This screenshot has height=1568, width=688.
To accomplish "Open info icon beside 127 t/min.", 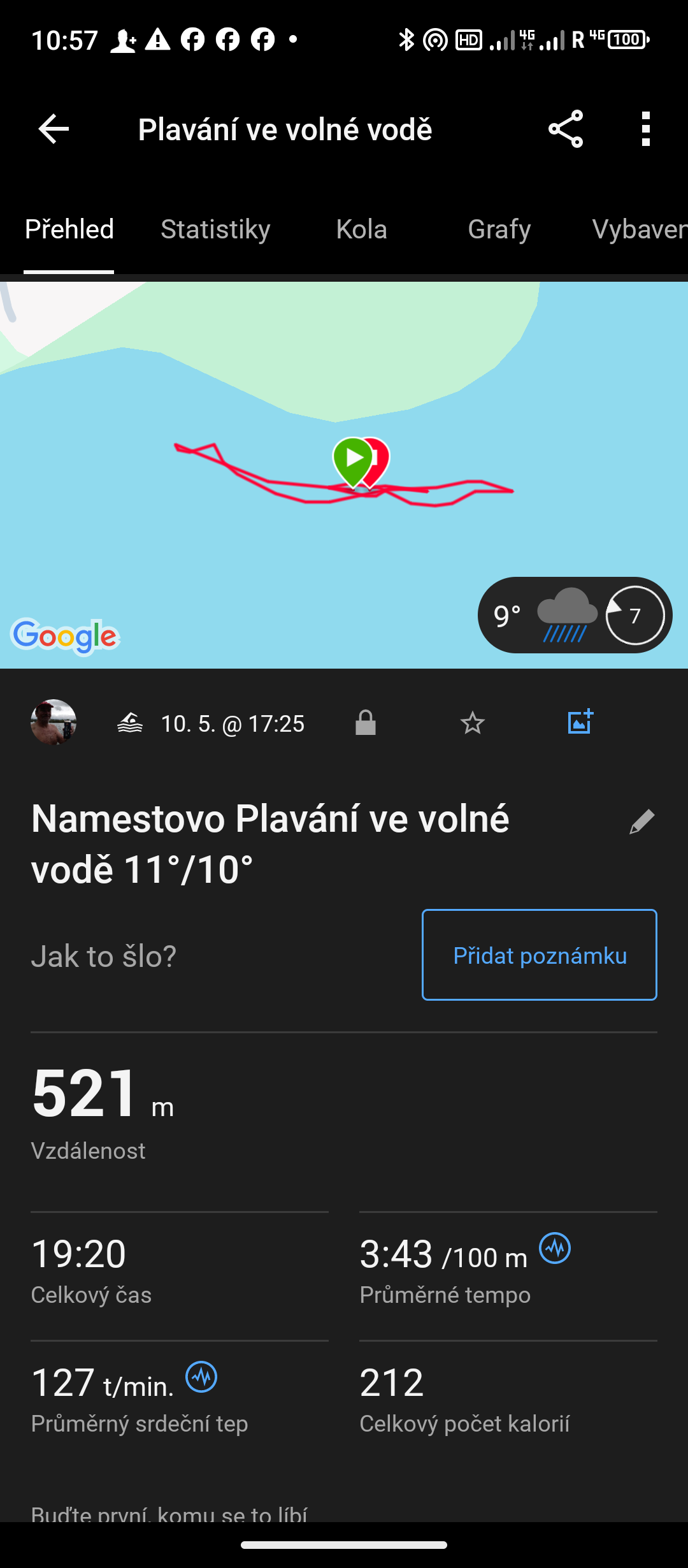I will click(201, 1377).
